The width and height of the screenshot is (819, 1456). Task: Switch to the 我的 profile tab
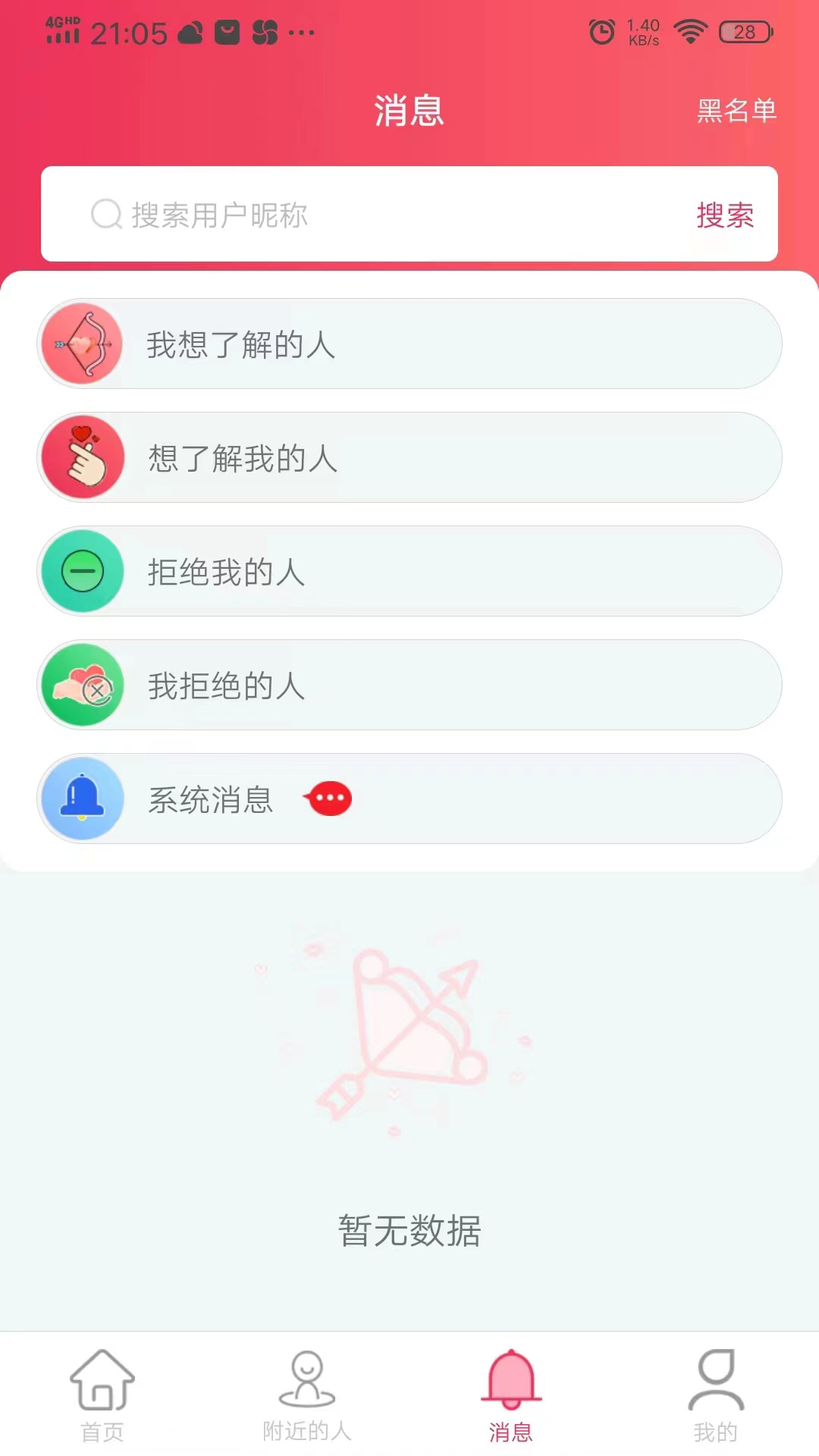pyautogui.click(x=716, y=1395)
